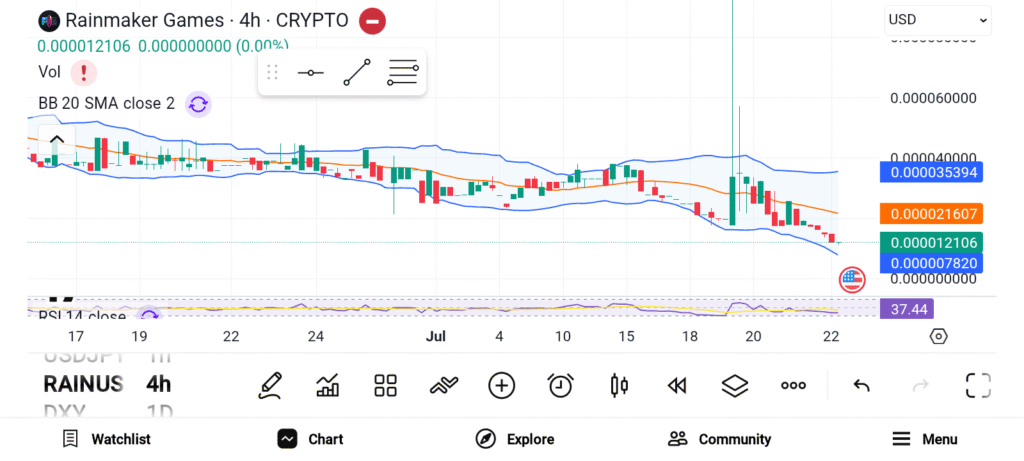Open the candlestick style options
The width and height of the screenshot is (1024, 461).
[x=619, y=385]
